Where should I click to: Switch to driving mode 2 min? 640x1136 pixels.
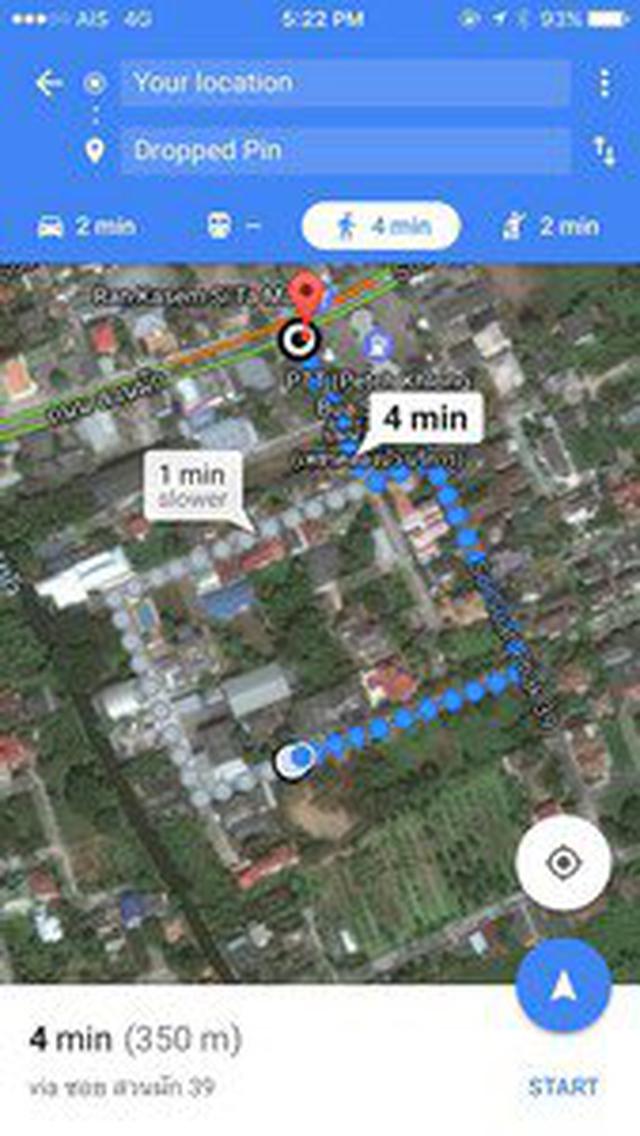click(x=86, y=227)
